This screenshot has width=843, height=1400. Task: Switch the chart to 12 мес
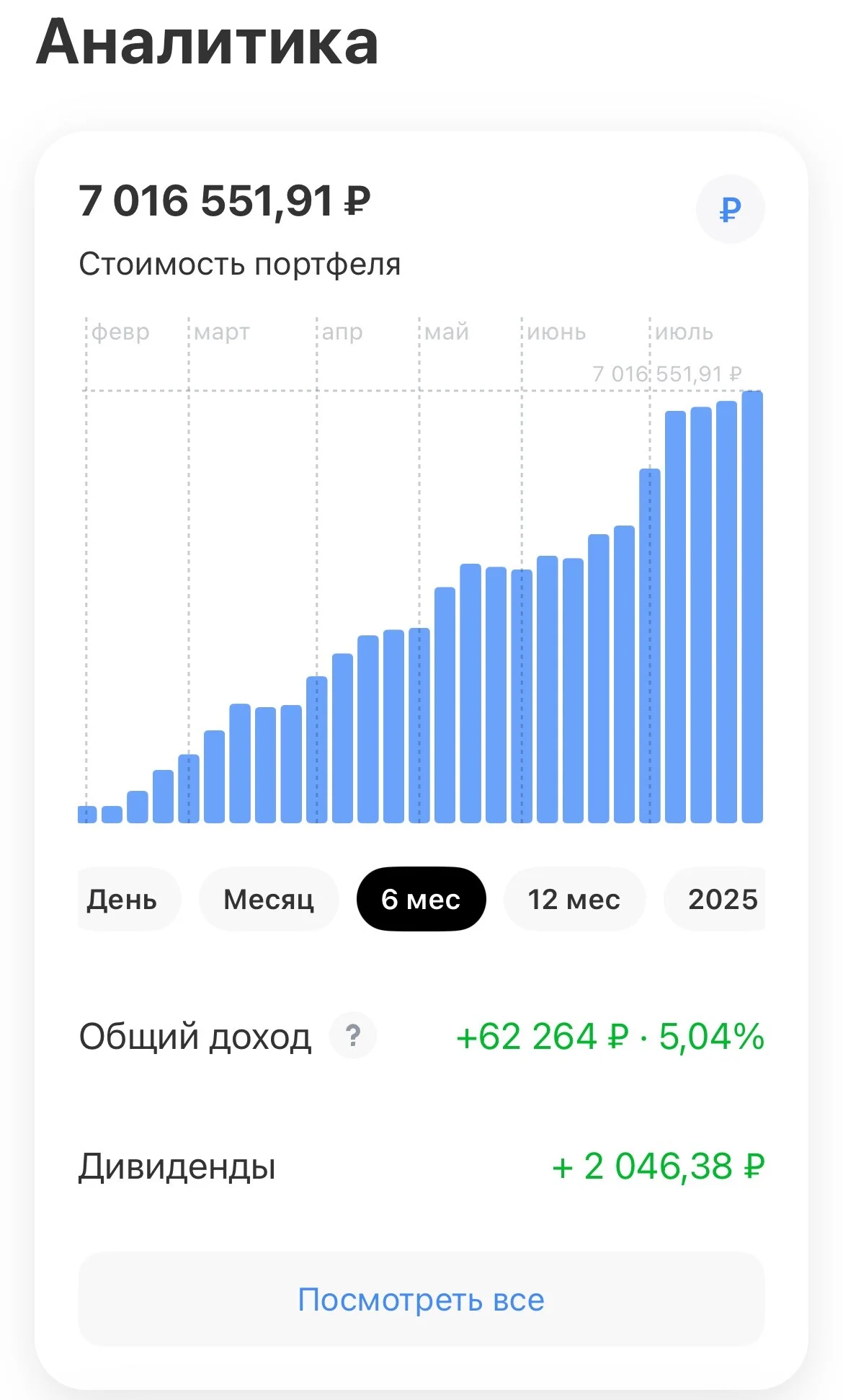pos(574,899)
